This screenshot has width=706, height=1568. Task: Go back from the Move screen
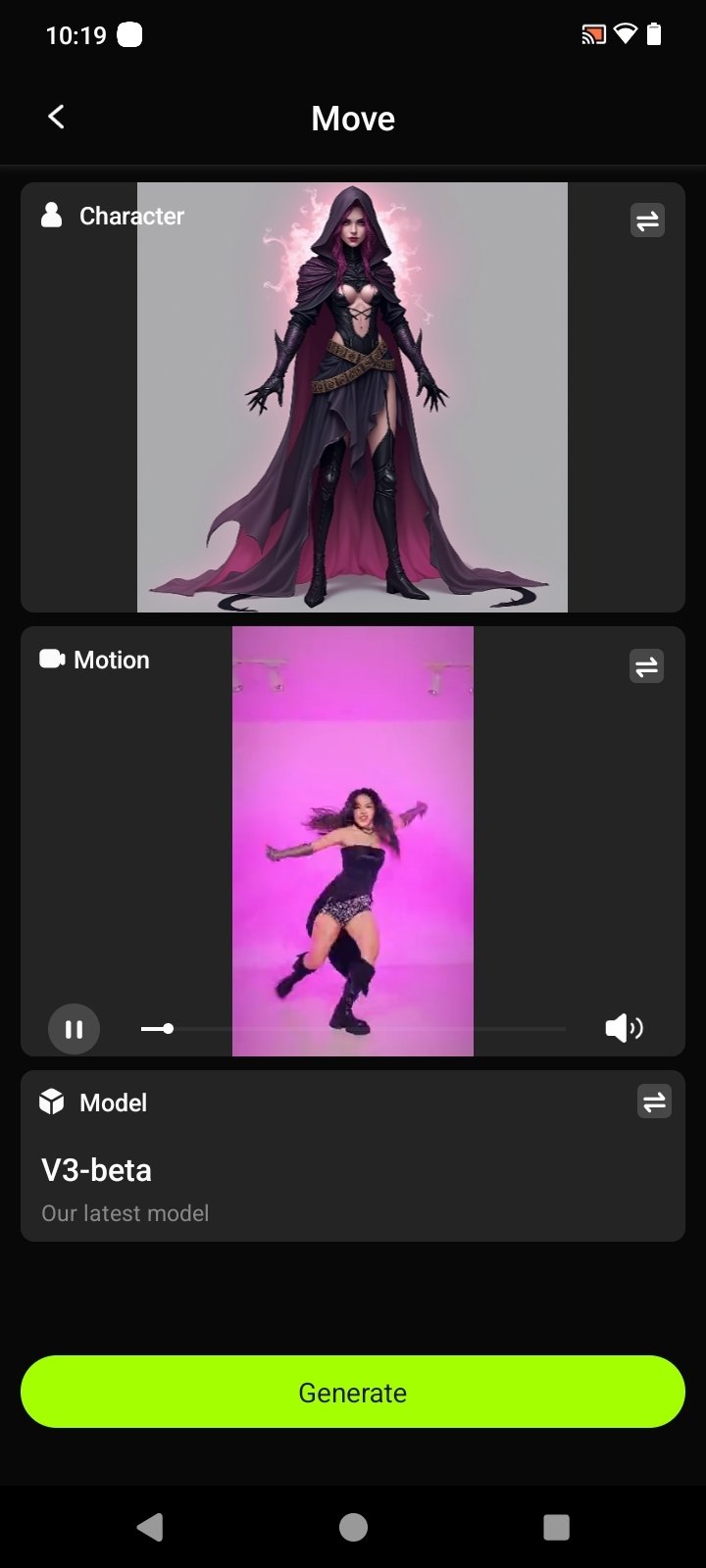(x=57, y=118)
